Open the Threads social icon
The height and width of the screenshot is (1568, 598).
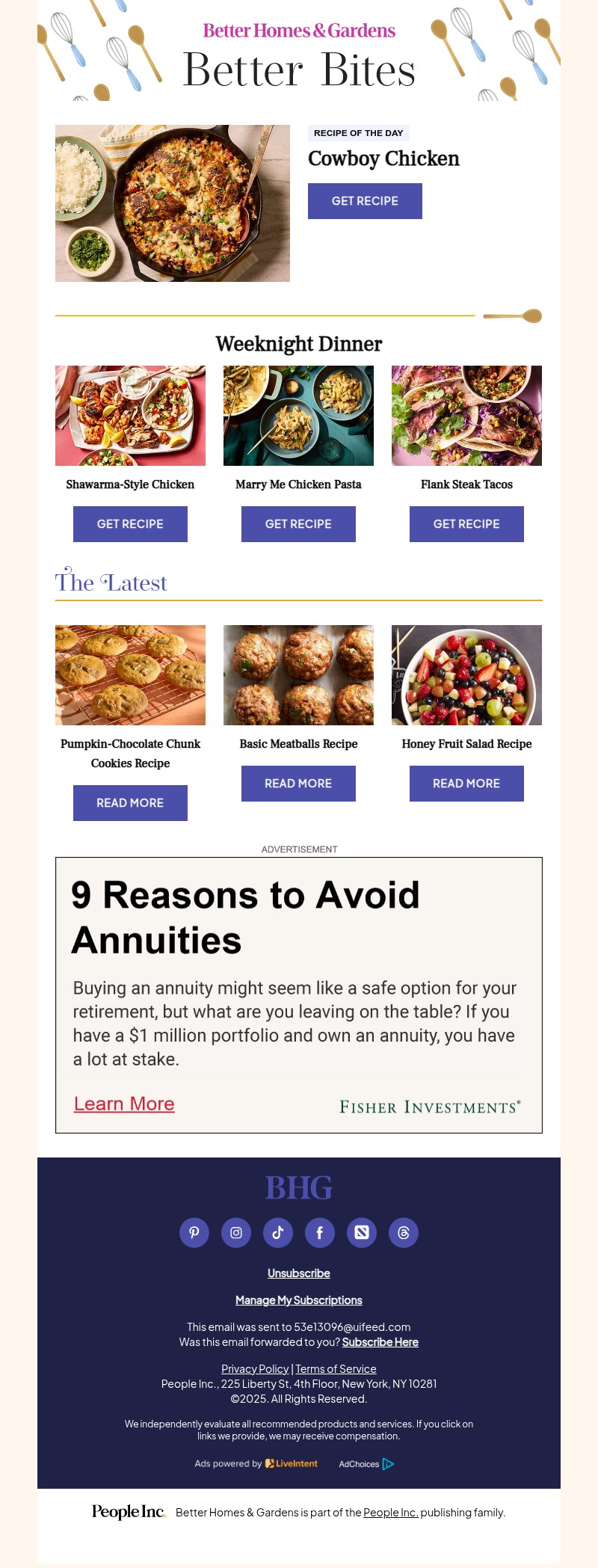coord(404,1232)
